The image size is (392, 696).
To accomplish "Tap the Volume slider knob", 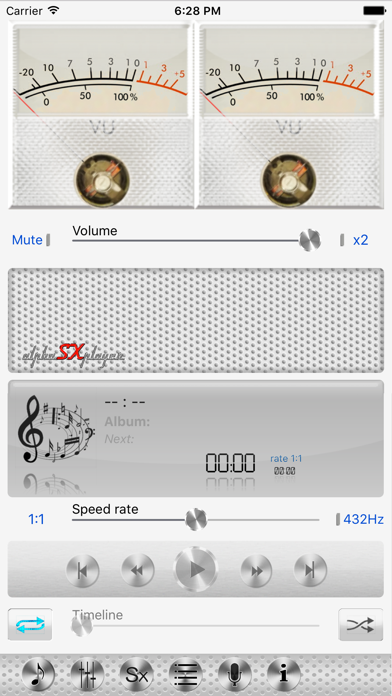I will (x=309, y=240).
